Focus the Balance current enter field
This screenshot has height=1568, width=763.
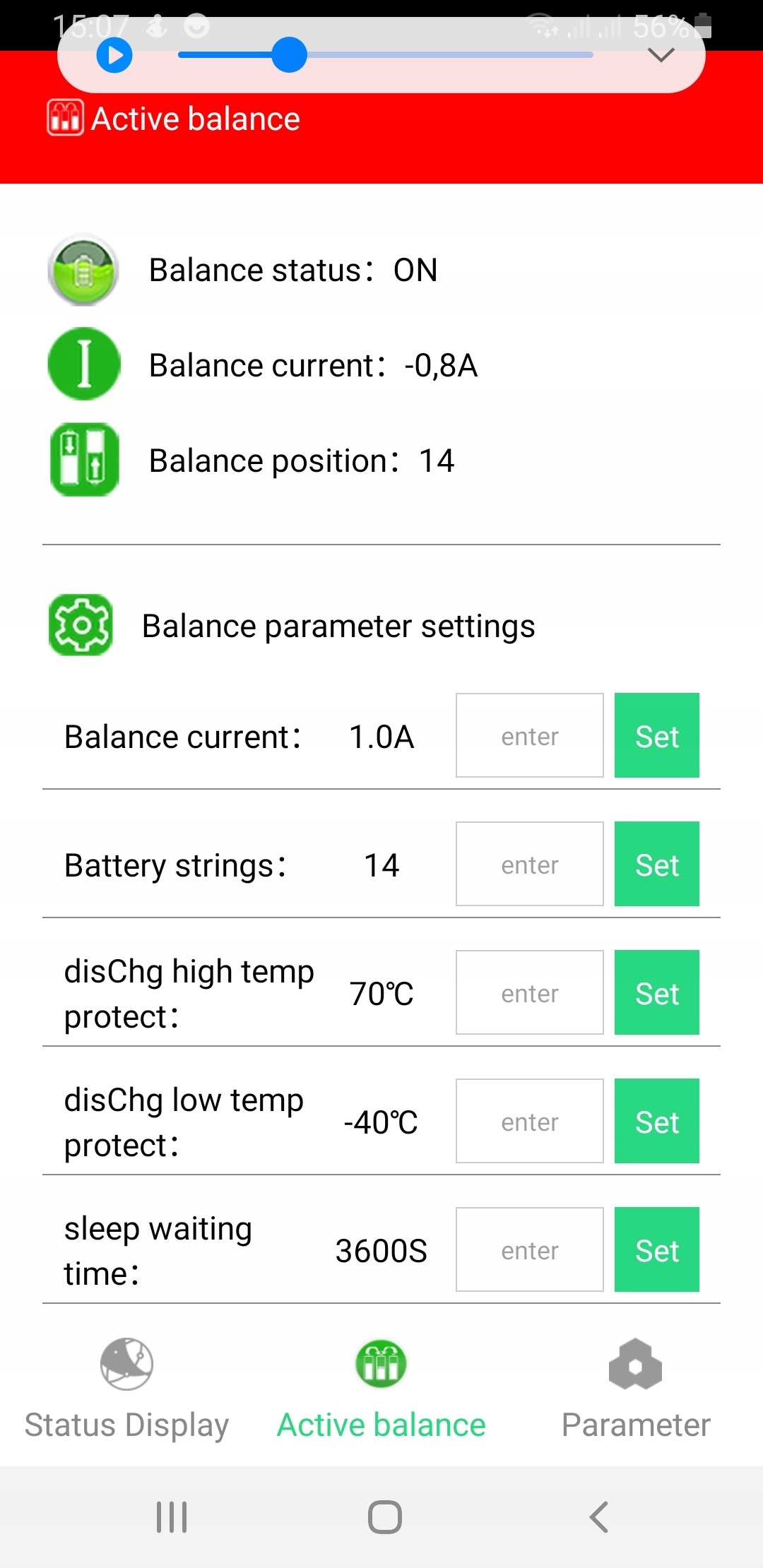pyautogui.click(x=529, y=735)
